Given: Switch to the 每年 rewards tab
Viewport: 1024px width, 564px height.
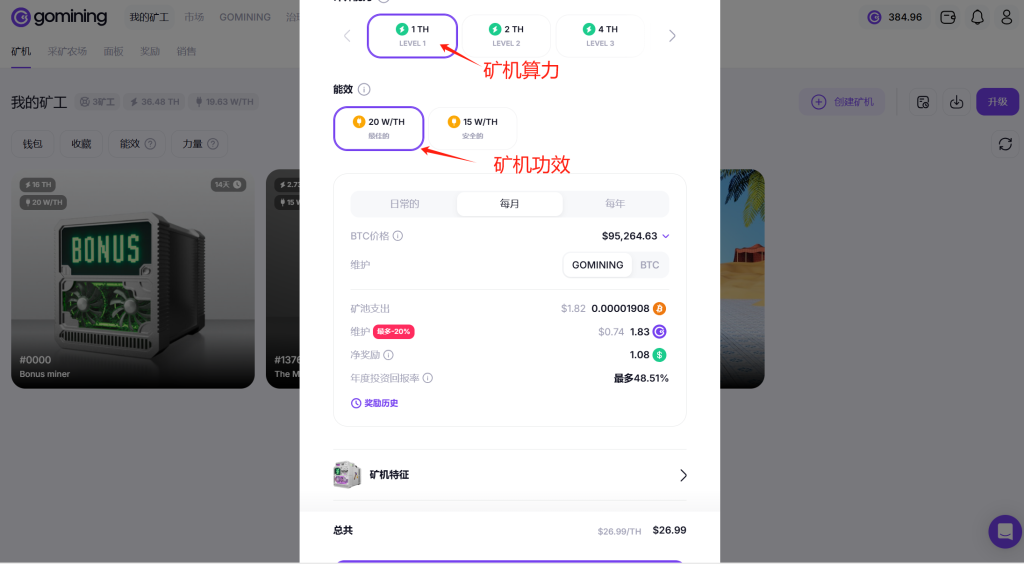Looking at the screenshot, I should tap(615, 204).
